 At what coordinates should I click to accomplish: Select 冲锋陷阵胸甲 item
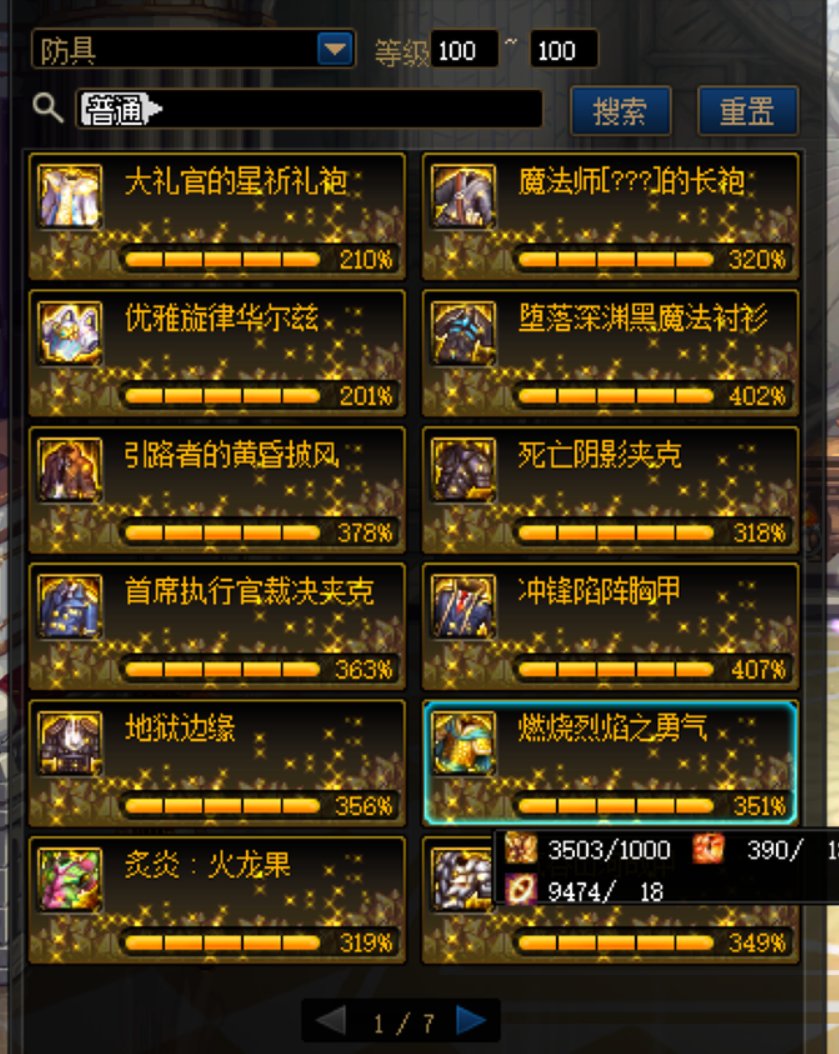click(x=610, y=626)
